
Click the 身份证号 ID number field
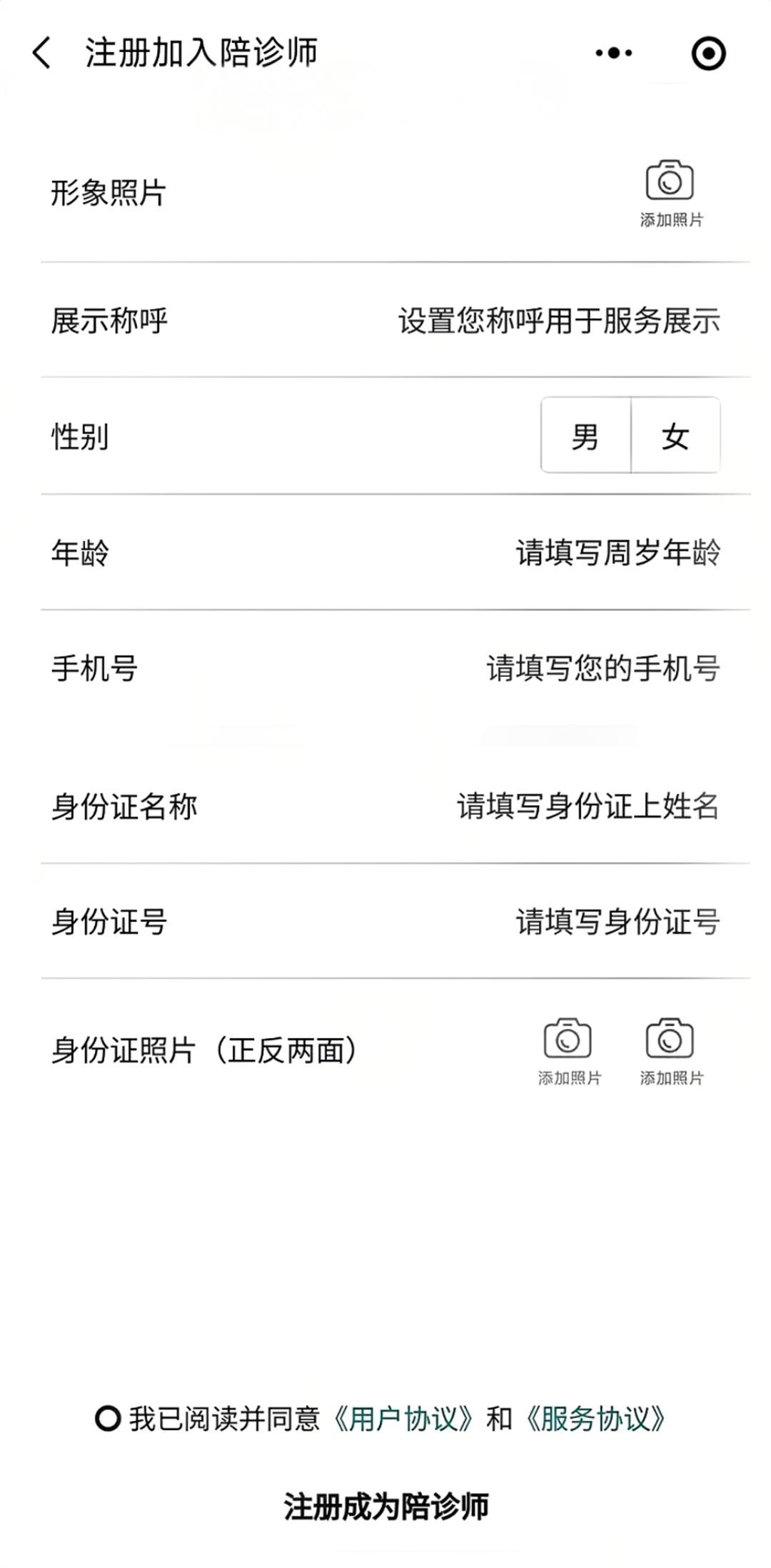tap(618, 923)
